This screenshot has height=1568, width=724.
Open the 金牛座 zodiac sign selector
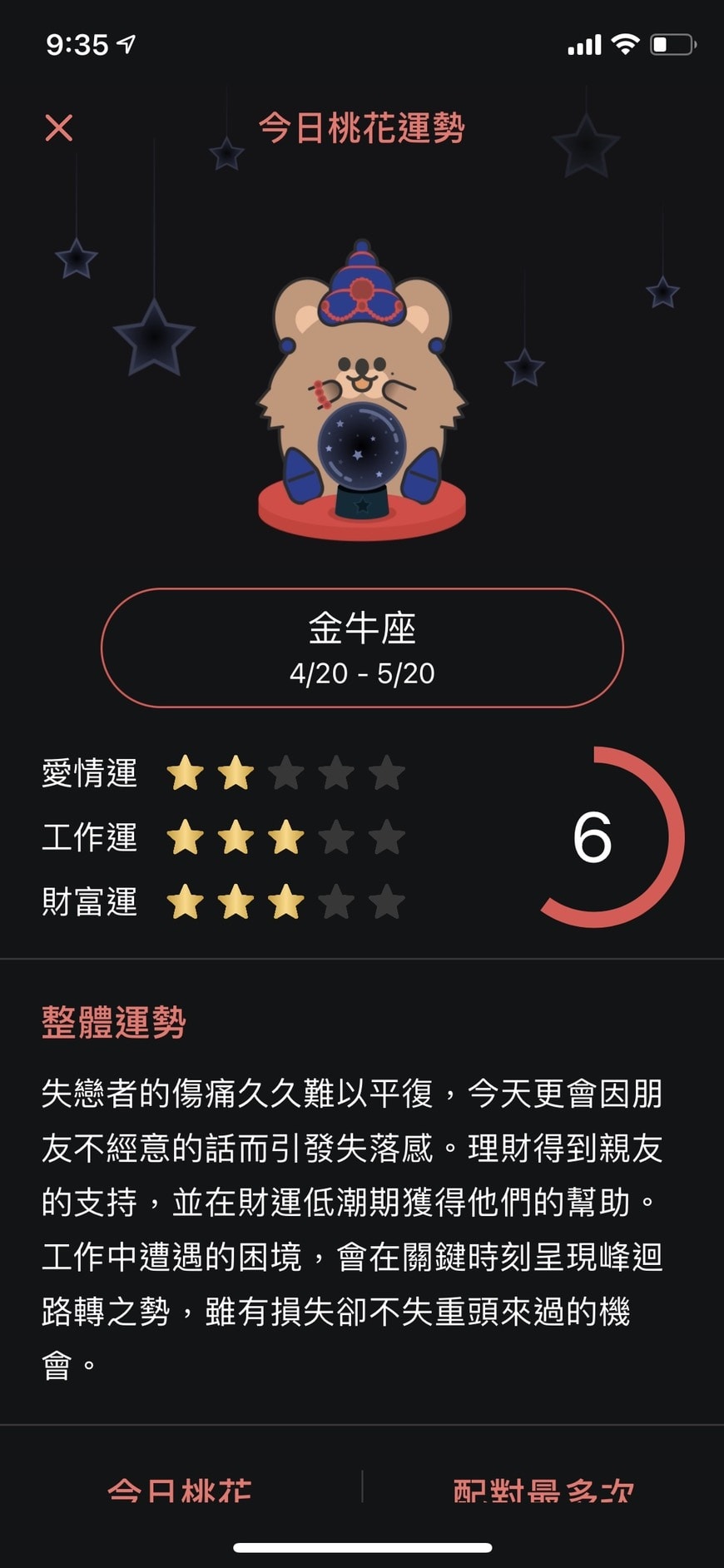point(362,648)
